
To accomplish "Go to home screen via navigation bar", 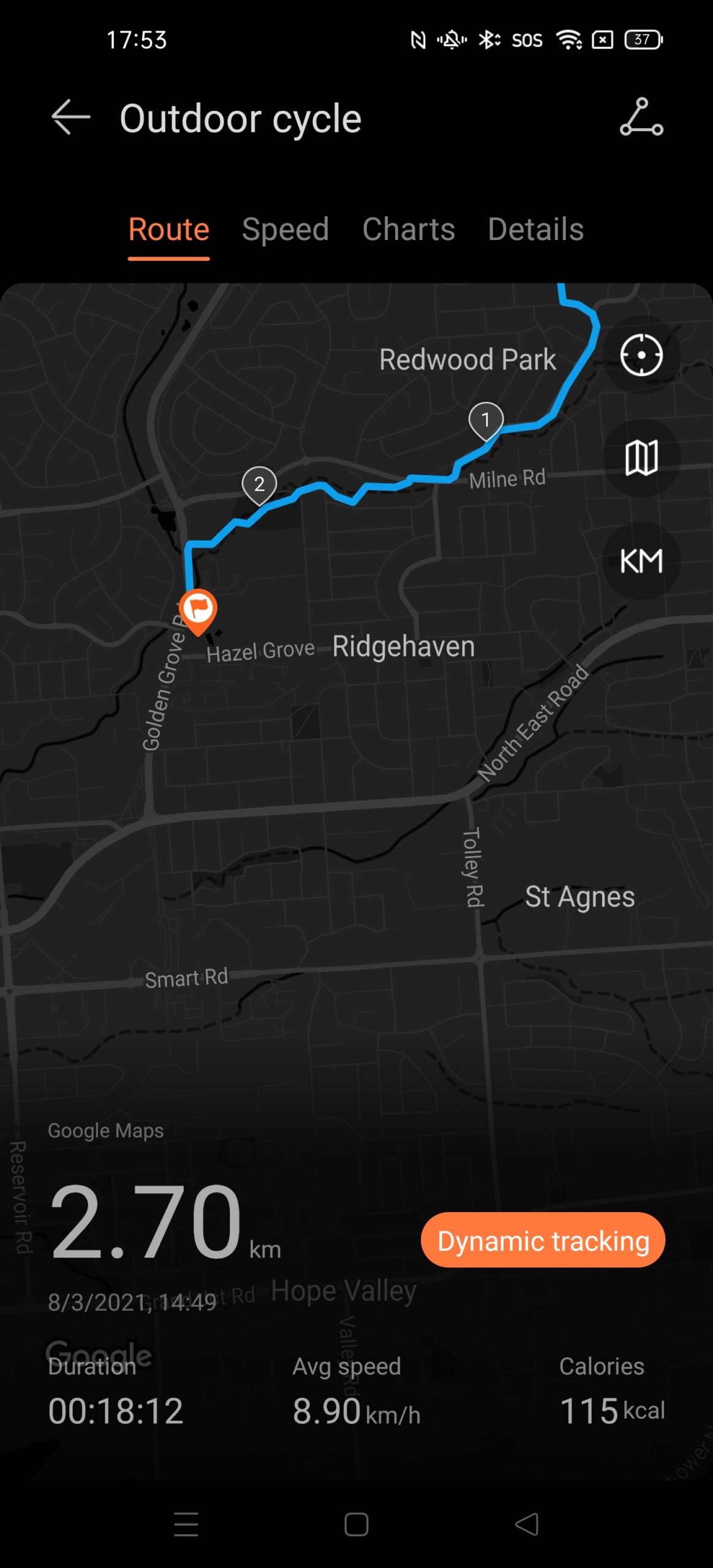I will (x=356, y=1524).
